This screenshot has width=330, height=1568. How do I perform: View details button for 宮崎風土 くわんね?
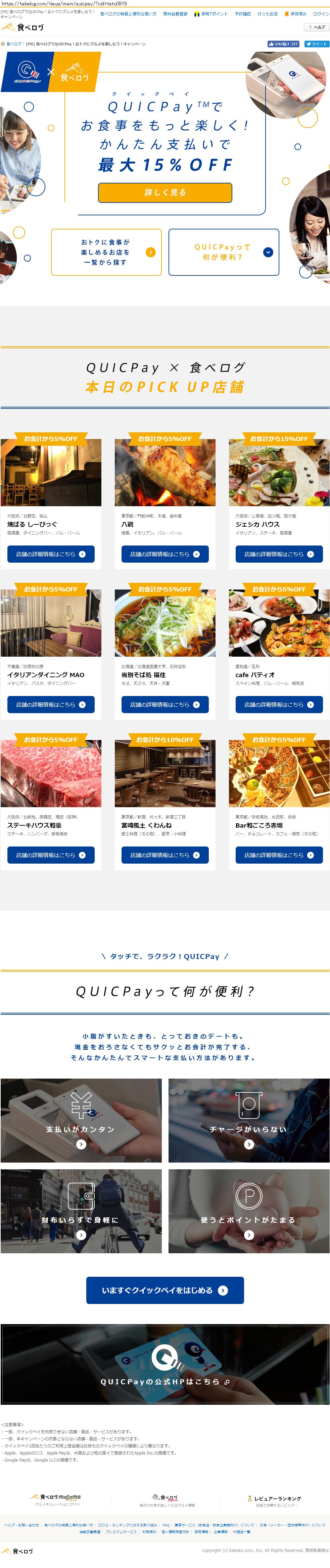(x=164, y=855)
